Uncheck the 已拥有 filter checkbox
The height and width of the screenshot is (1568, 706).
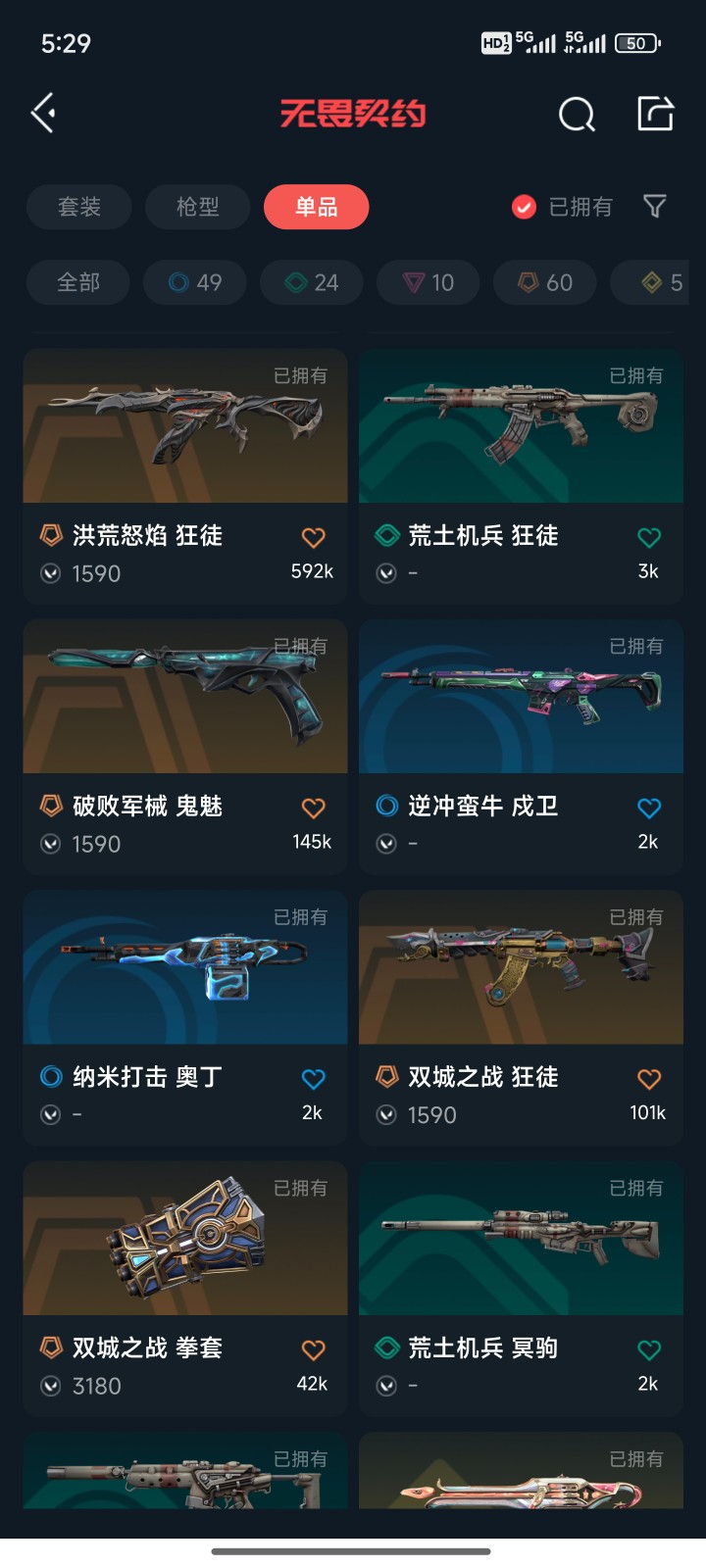pos(525,207)
